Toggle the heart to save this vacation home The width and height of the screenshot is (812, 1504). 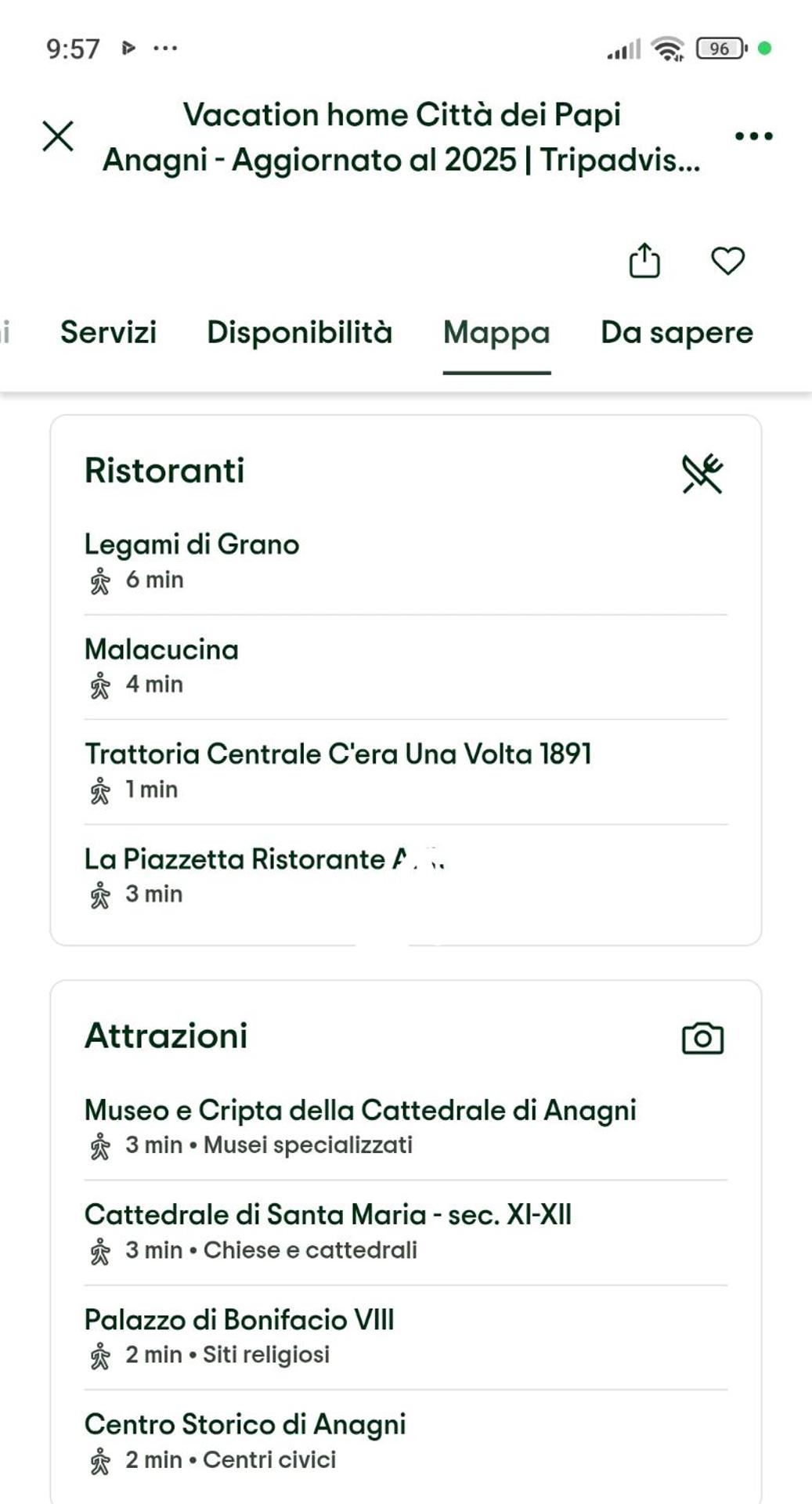coord(727,262)
